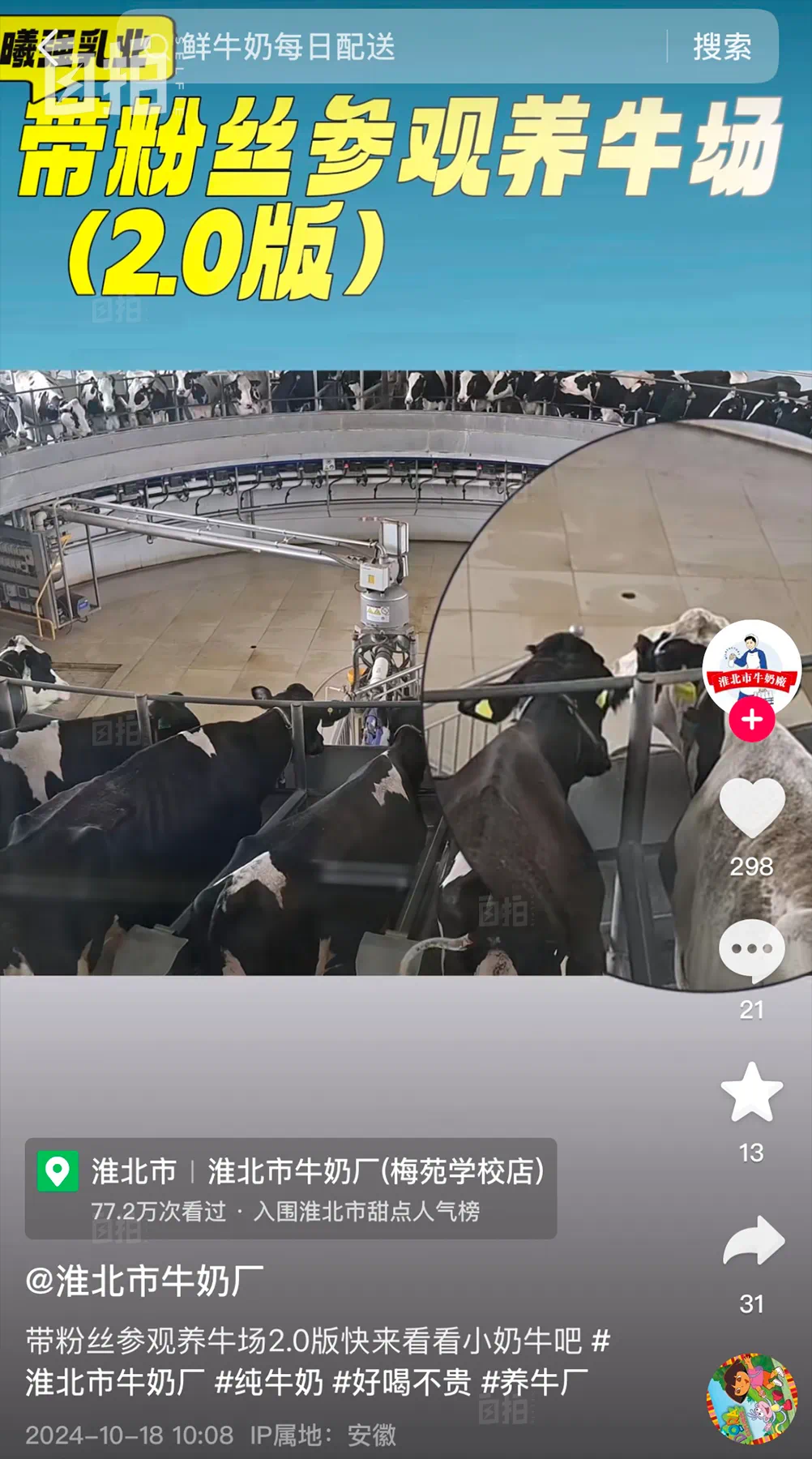Follow the account with the plus button

point(751,720)
